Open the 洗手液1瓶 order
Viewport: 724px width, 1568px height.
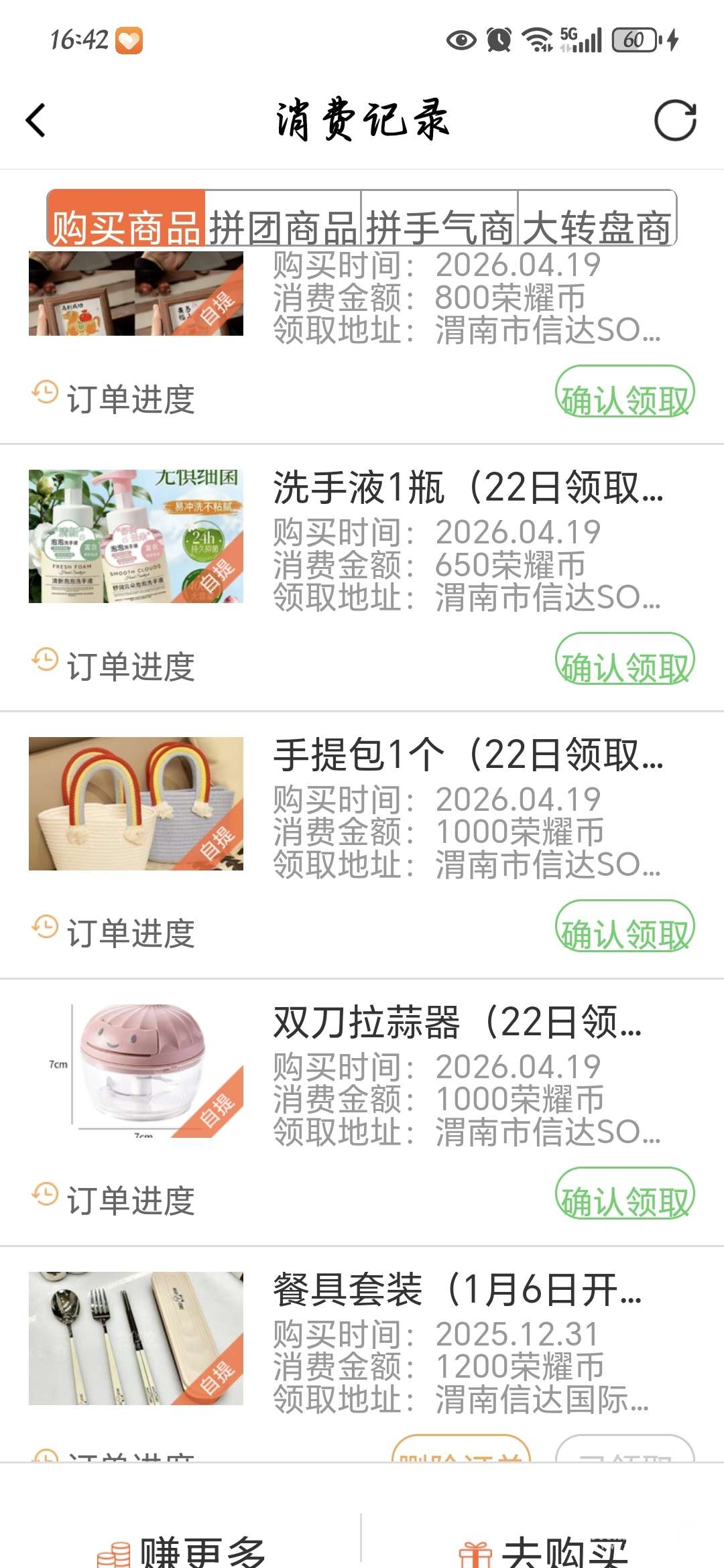(x=467, y=488)
